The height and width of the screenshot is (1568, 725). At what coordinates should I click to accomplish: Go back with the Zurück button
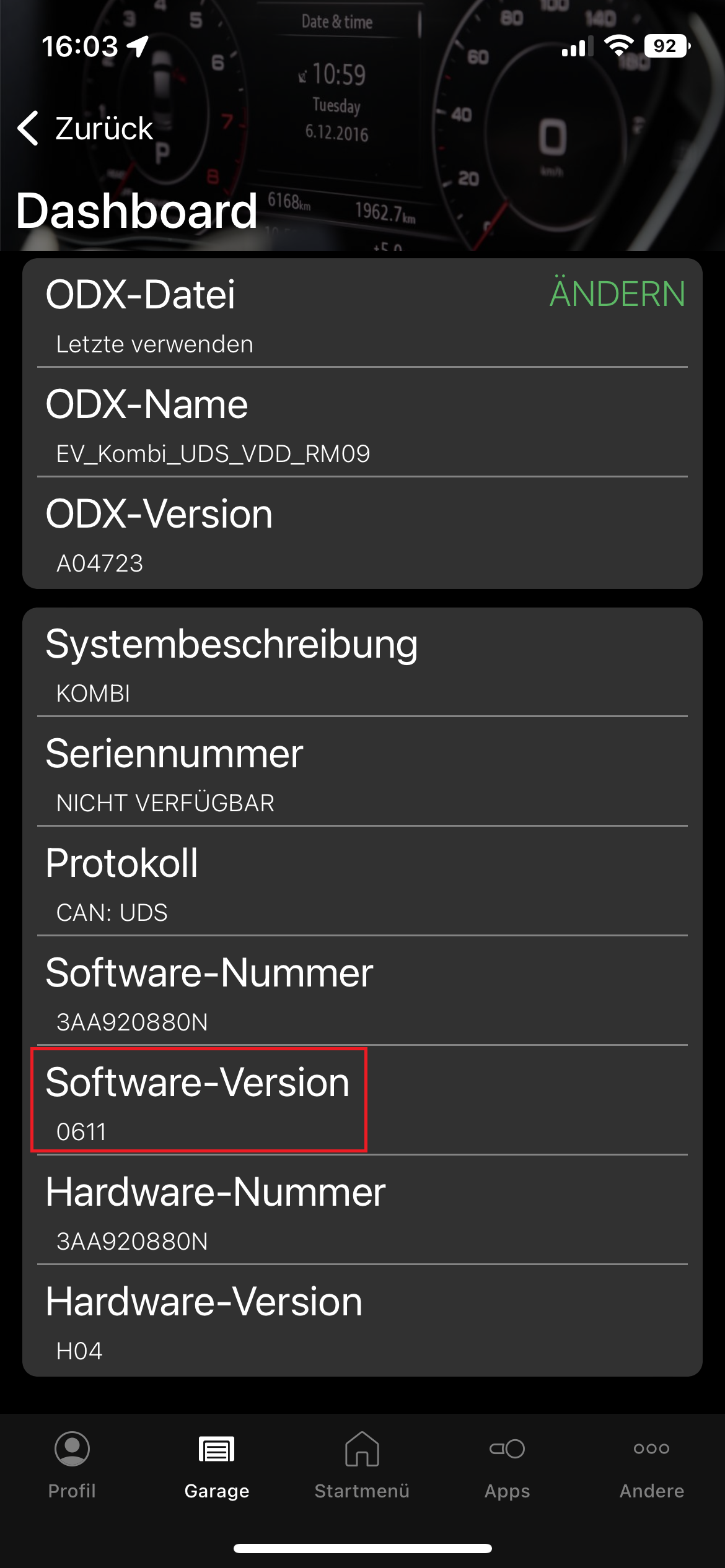click(x=86, y=129)
